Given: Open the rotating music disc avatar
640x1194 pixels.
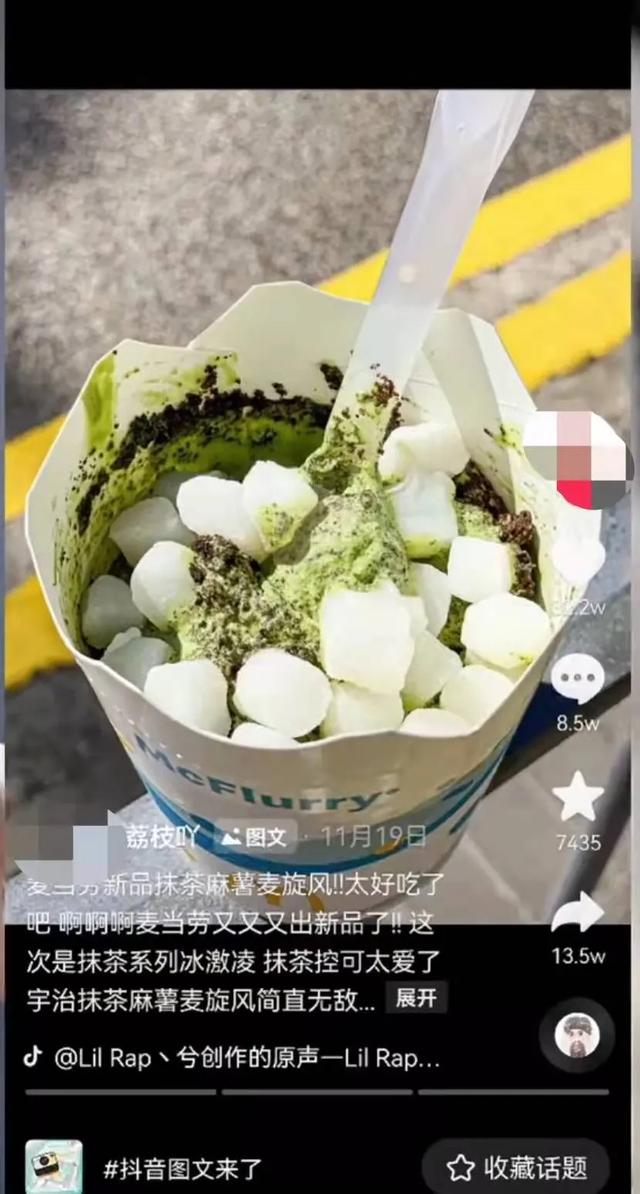Looking at the screenshot, I should coord(577,1036).
